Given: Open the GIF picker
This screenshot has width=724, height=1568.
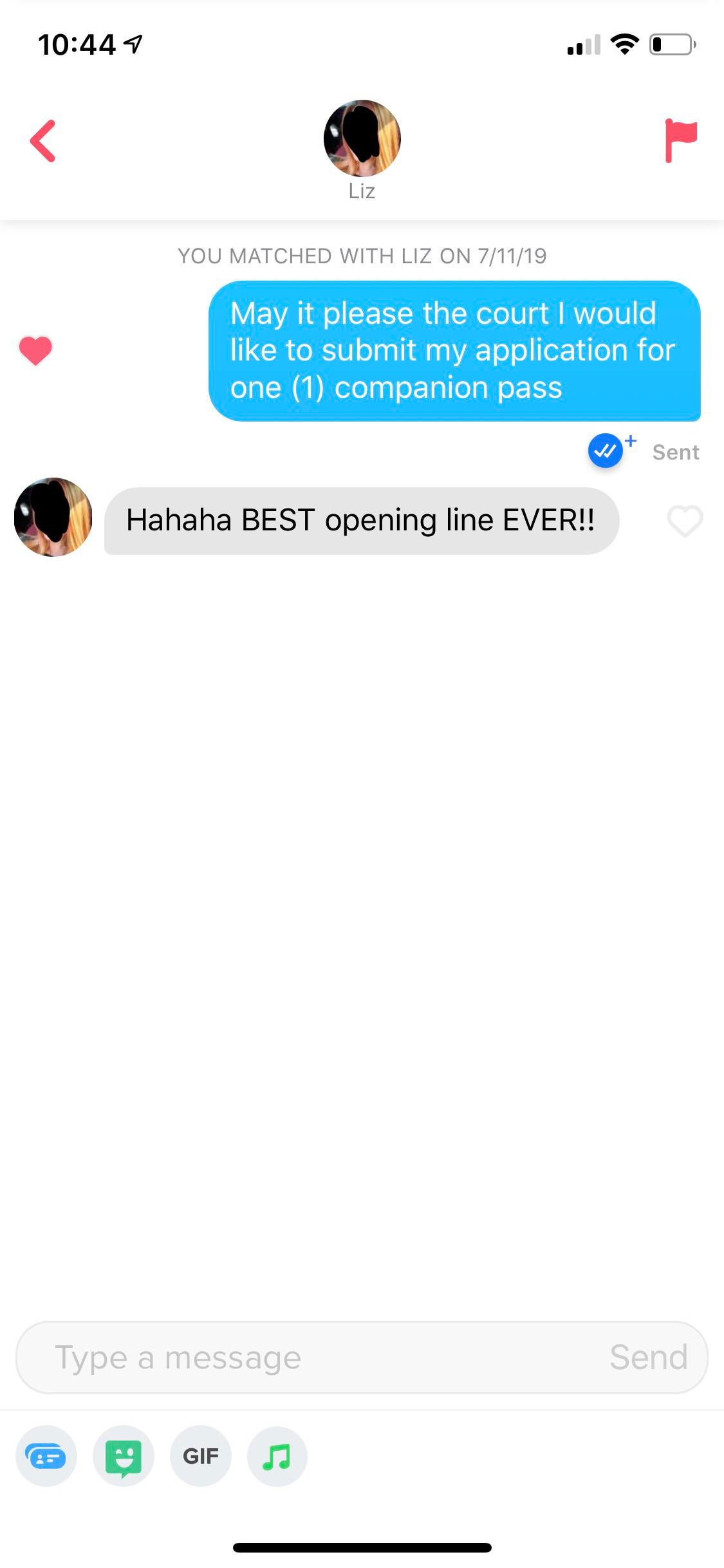Looking at the screenshot, I should point(200,1456).
